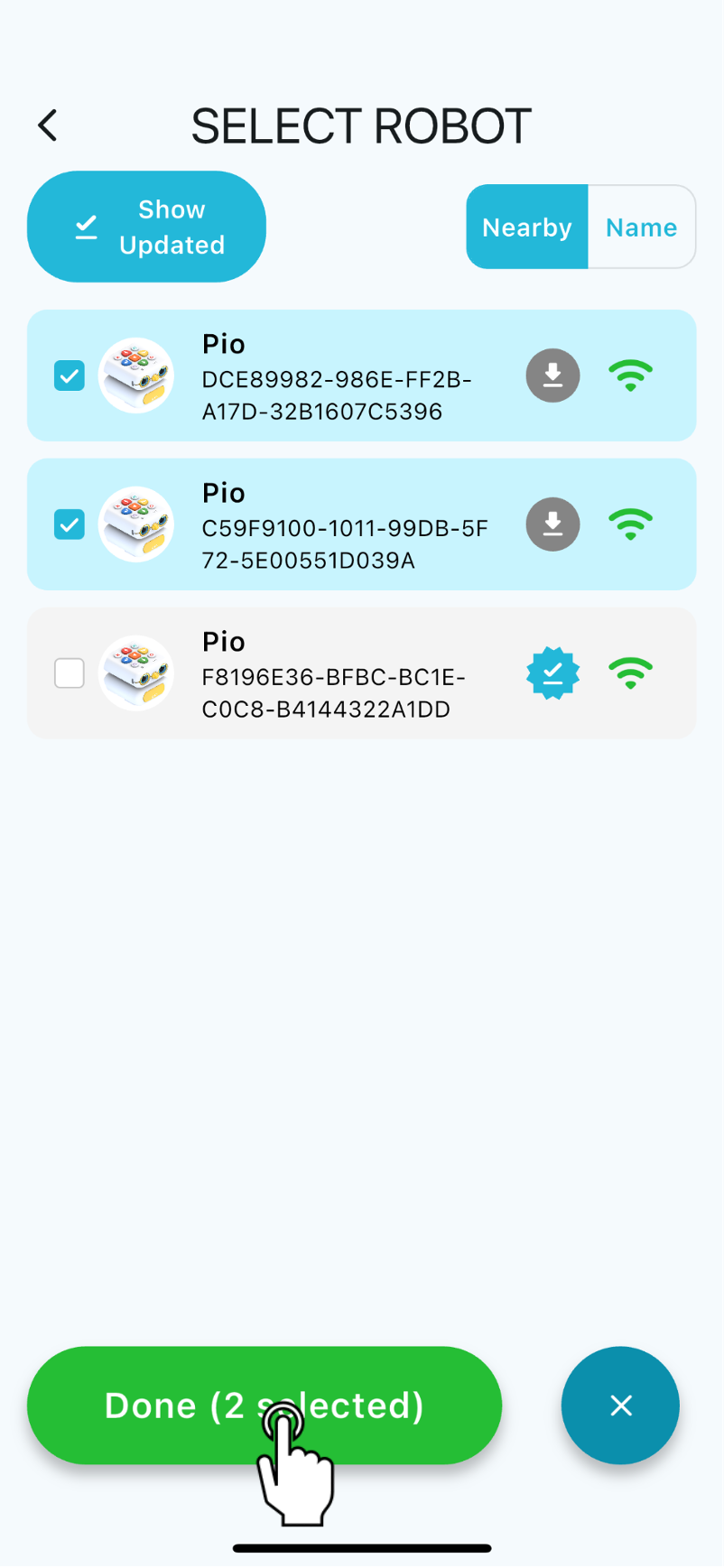Tap download icon for Pio DCE89982
Screen dimensions: 724x1568
pyautogui.click(x=552, y=376)
